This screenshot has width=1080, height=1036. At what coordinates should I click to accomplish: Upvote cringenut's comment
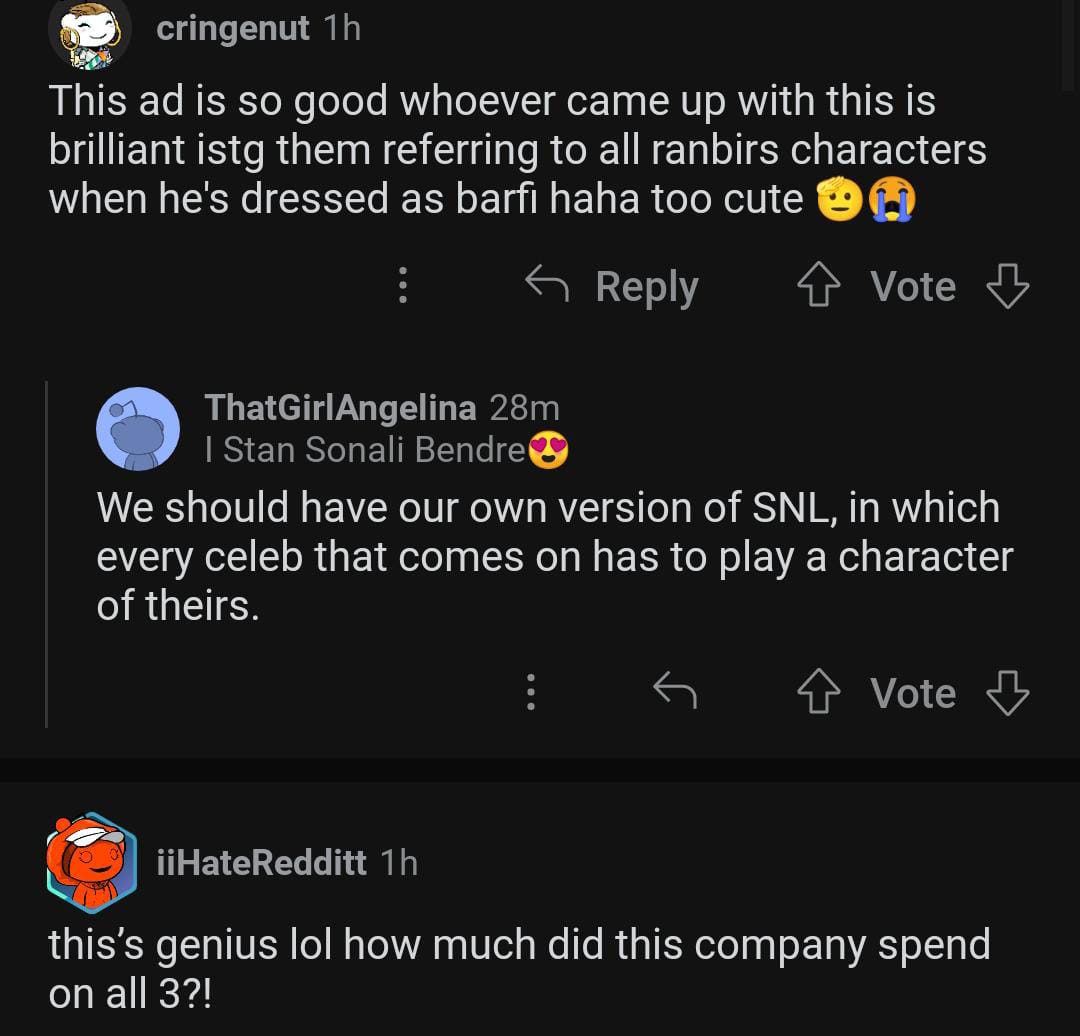click(816, 287)
